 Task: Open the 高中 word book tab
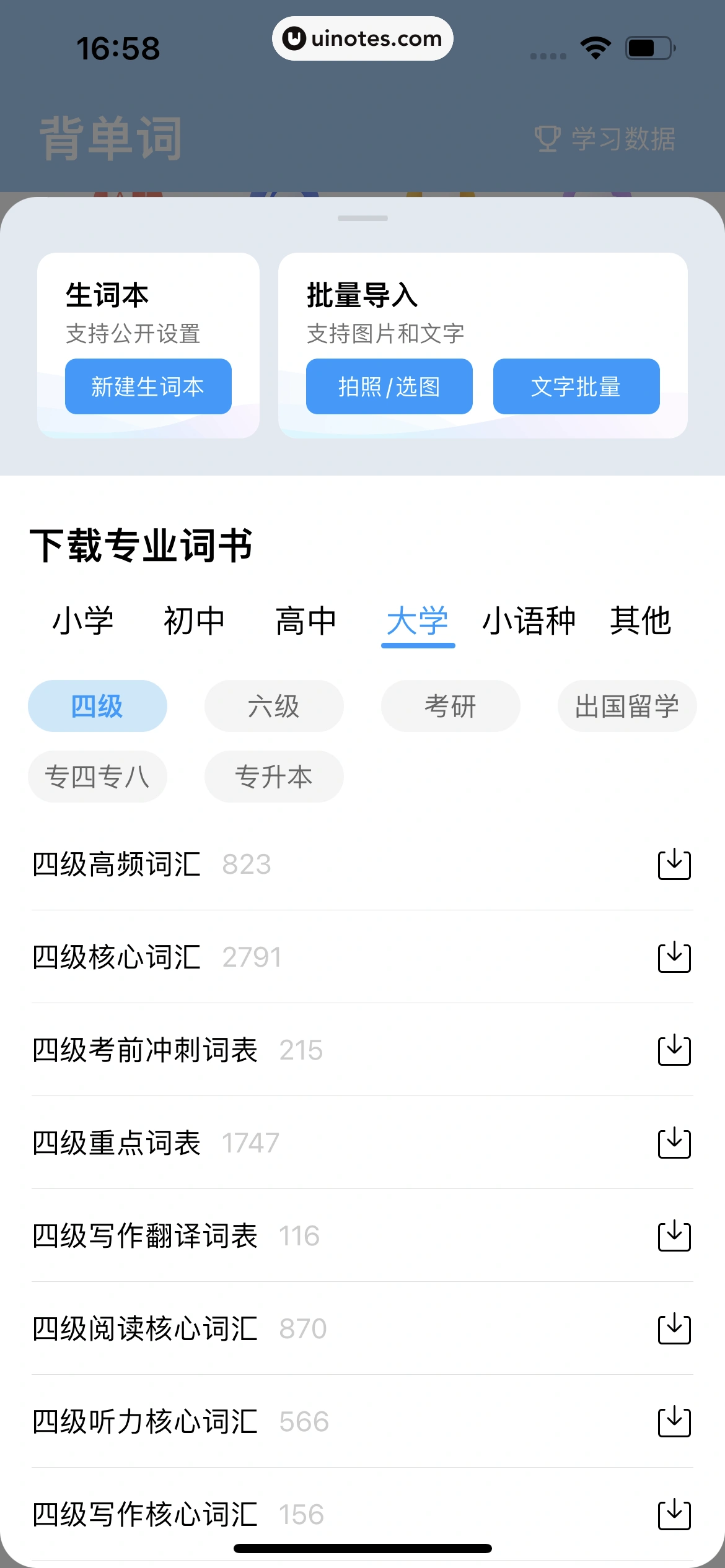[x=306, y=622]
